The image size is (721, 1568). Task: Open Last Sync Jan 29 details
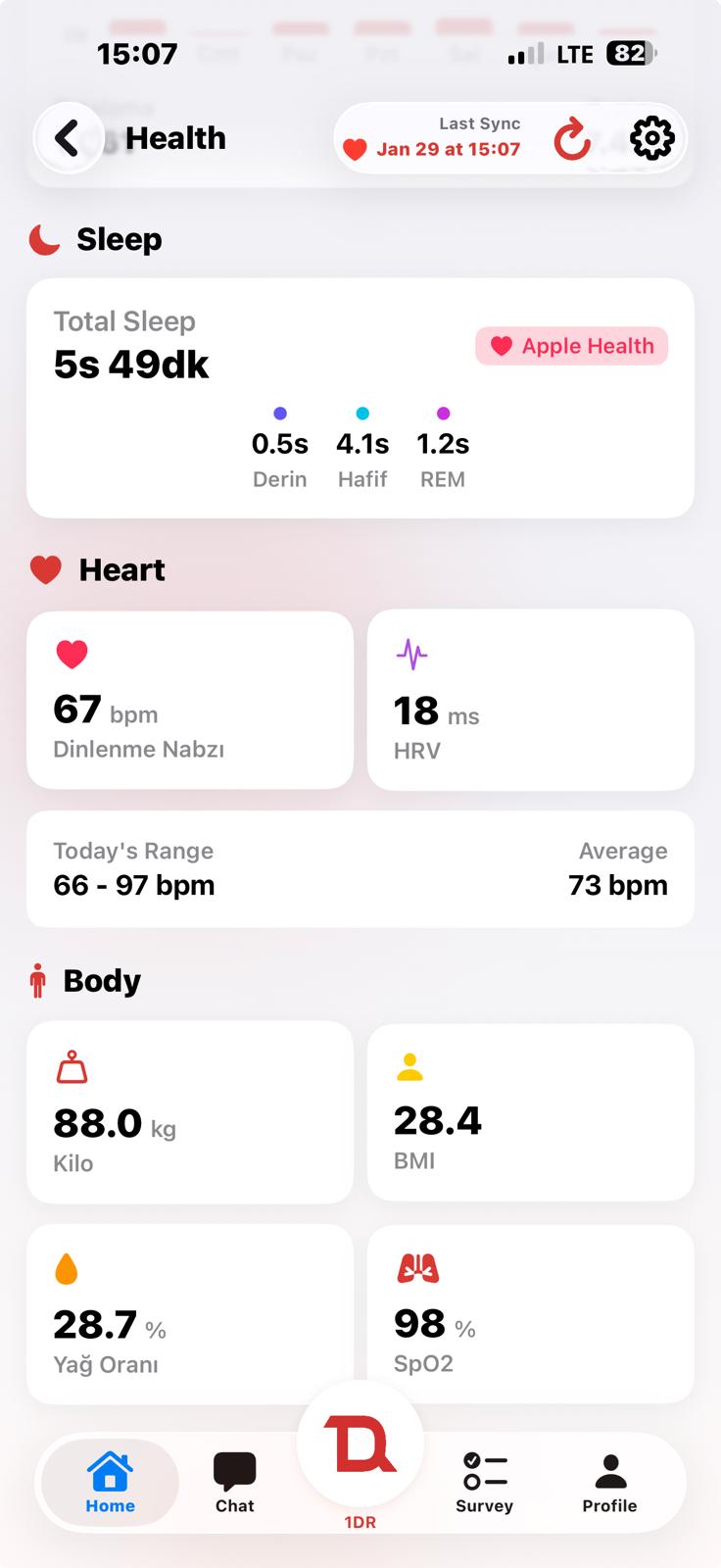456,137
